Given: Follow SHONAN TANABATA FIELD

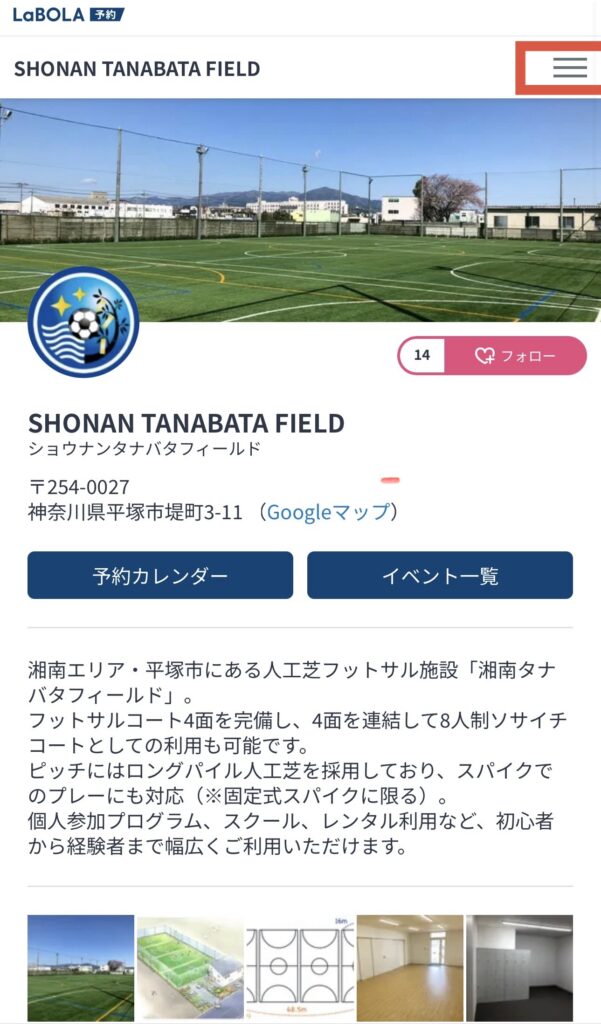Looking at the screenshot, I should click(514, 356).
